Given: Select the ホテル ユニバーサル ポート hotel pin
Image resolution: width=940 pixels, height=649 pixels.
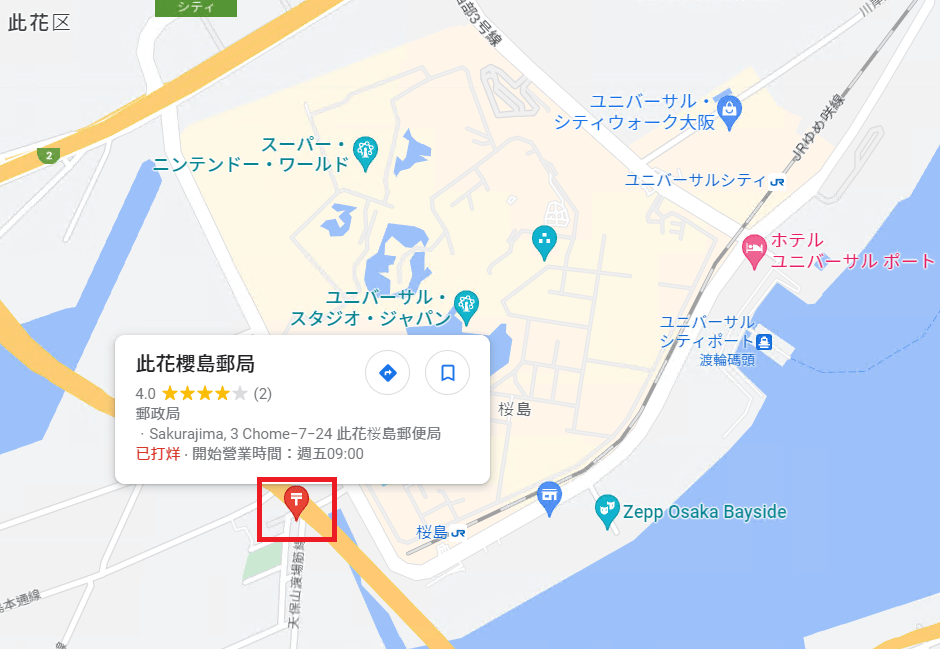Looking at the screenshot, I should point(755,251).
